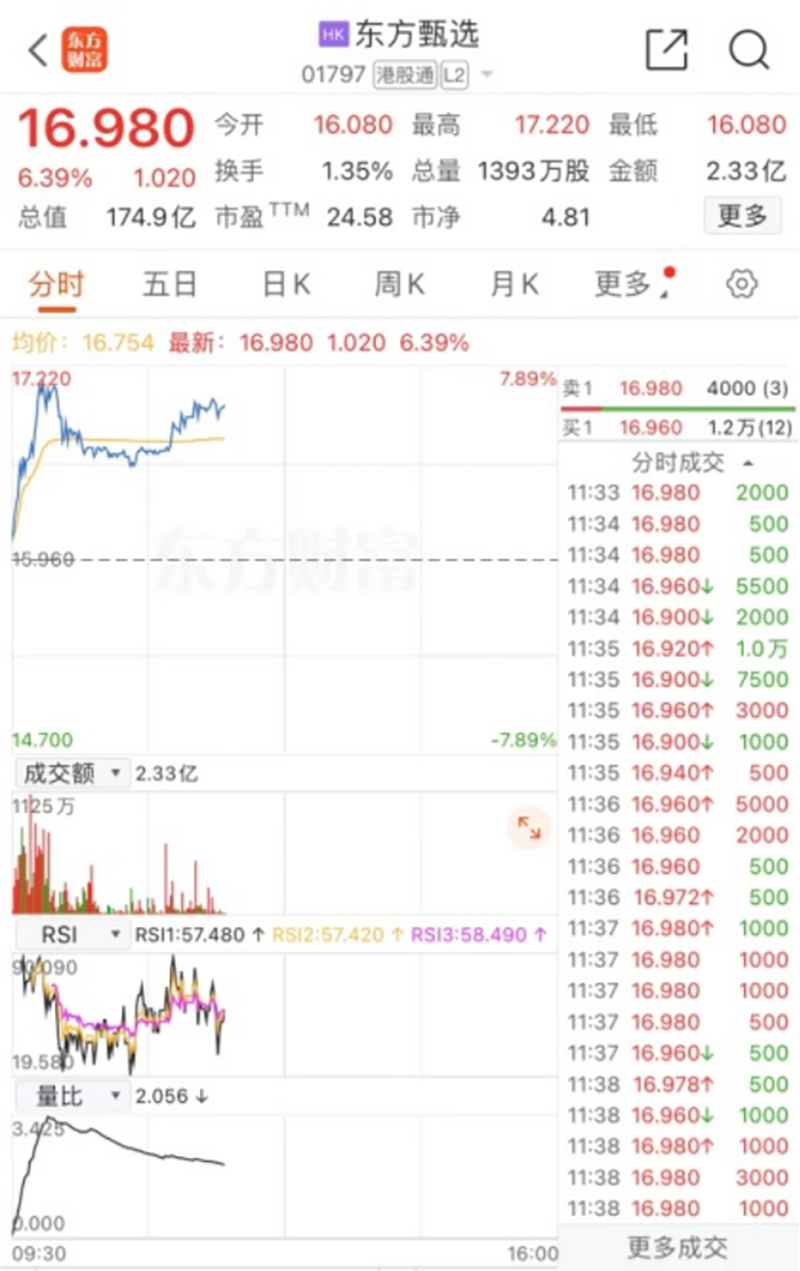Open the search magnifier icon
800x1271 pixels.
click(x=748, y=49)
